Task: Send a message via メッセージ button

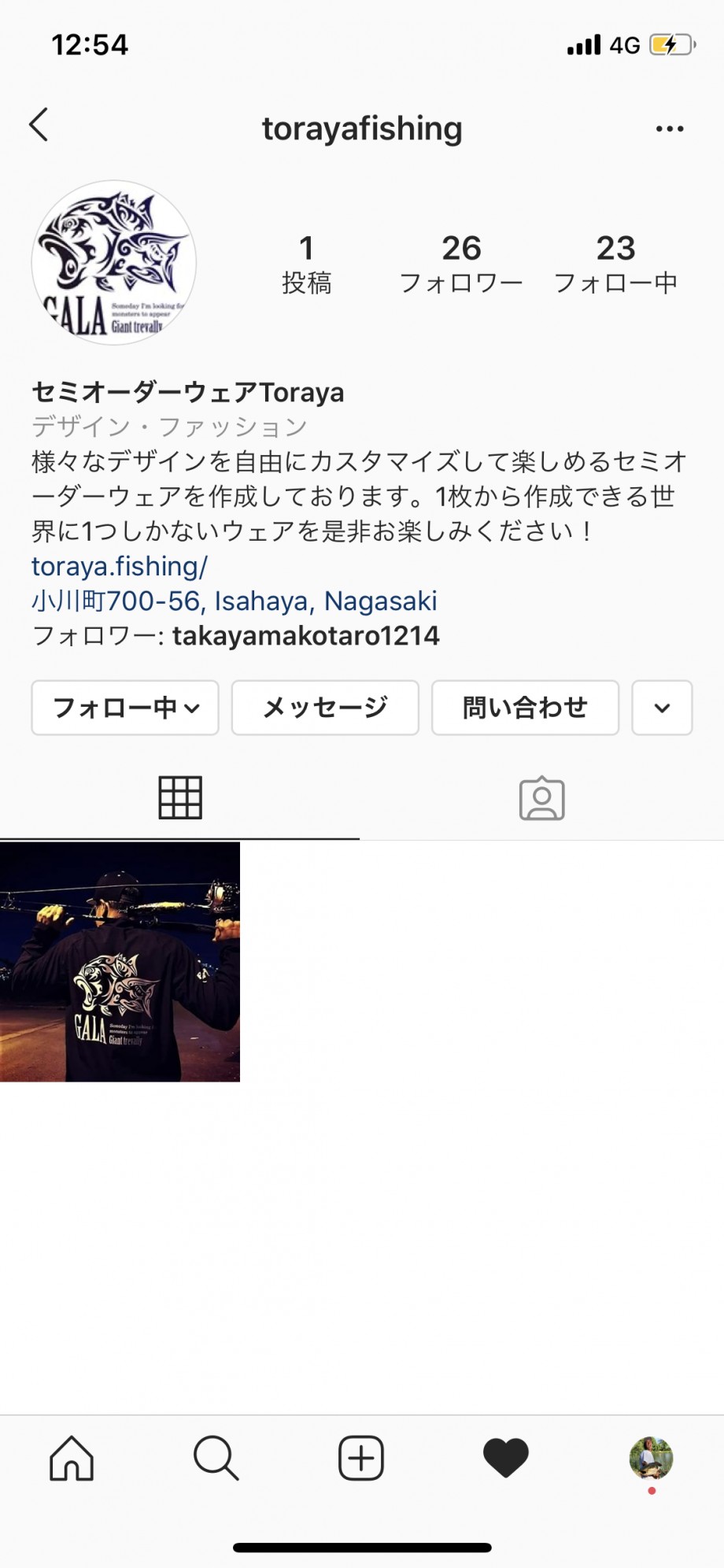Action: pyautogui.click(x=325, y=708)
